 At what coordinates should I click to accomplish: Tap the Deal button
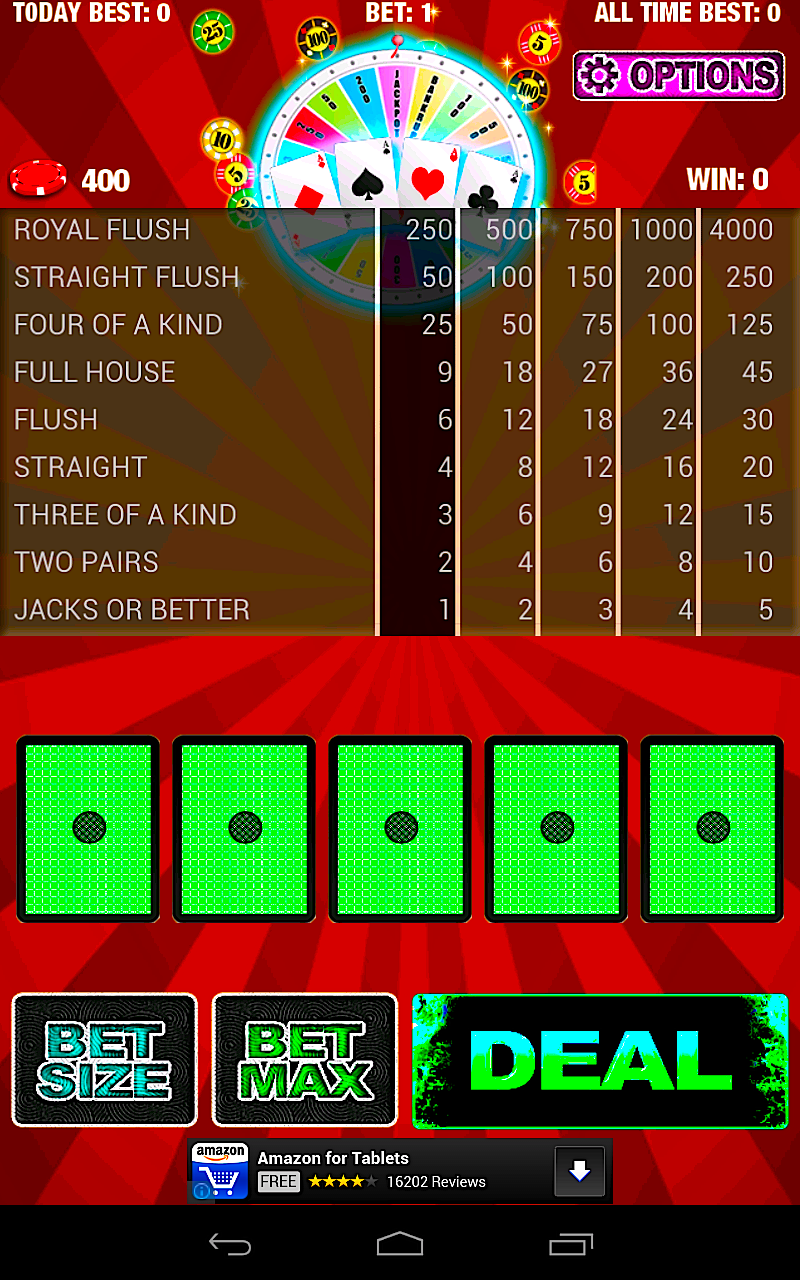[600, 1061]
